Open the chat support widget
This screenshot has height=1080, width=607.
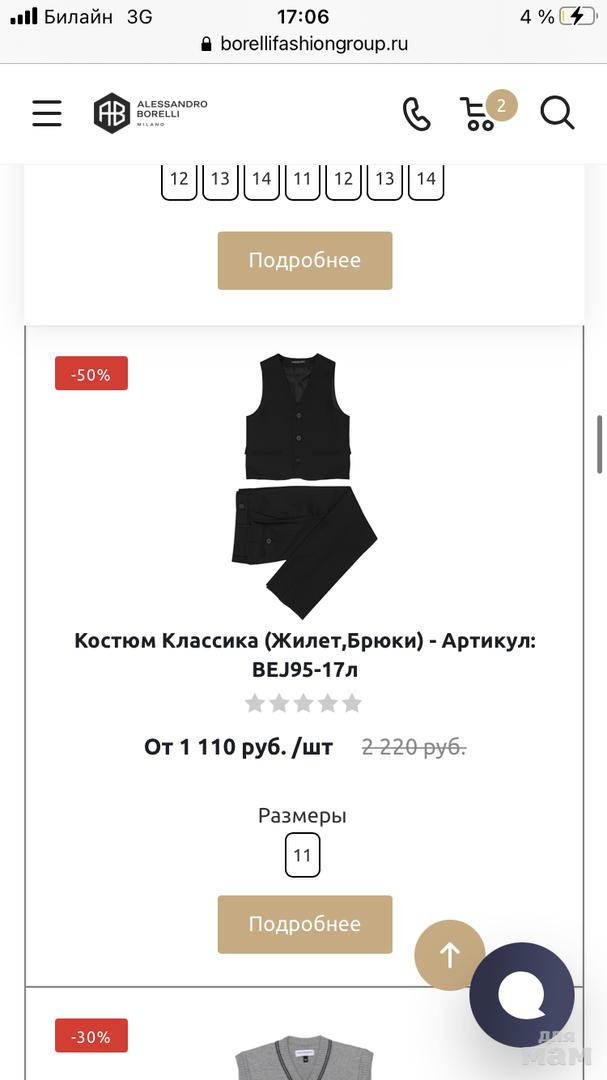click(x=521, y=994)
